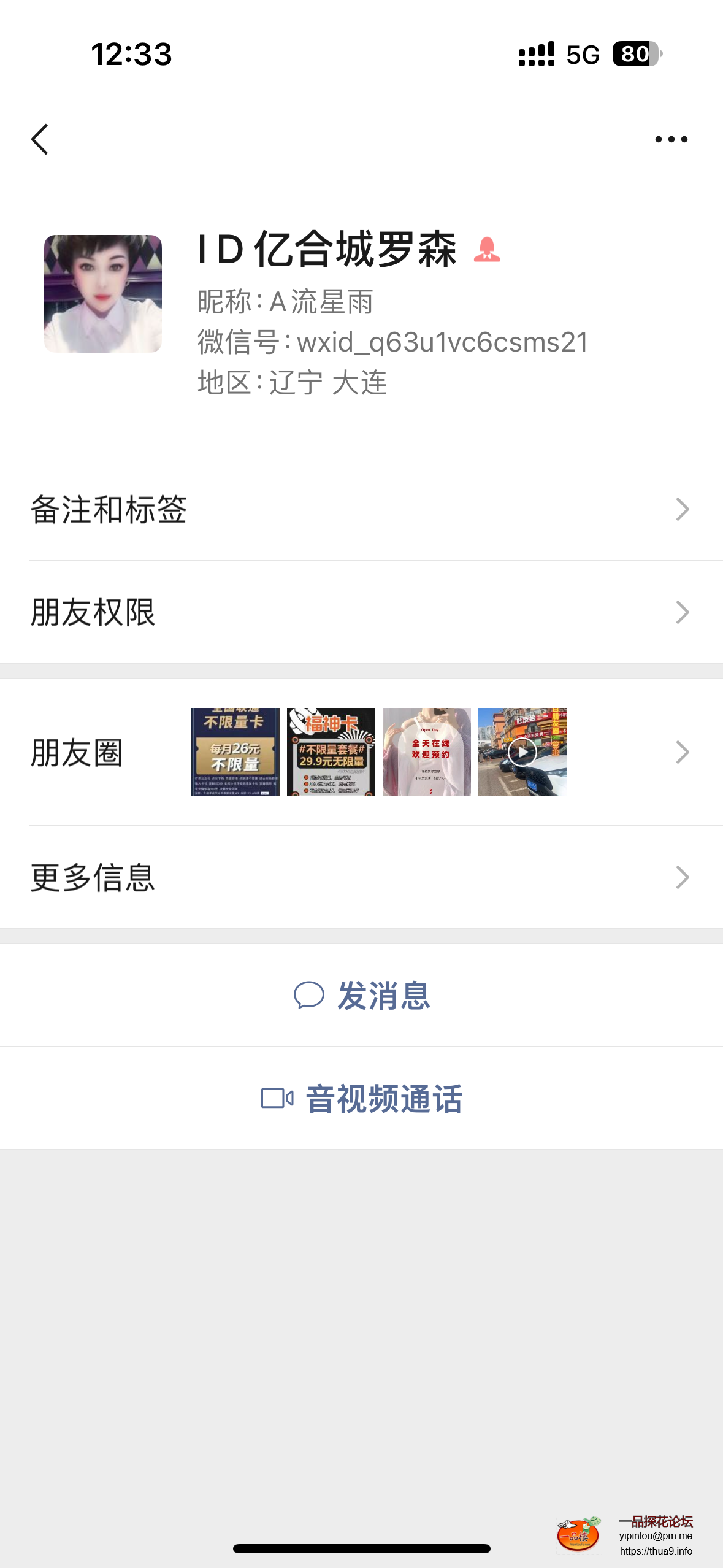Viewport: 723px width, 1568px height.
Task: Open the 更多信息 row
Action: tap(361, 877)
